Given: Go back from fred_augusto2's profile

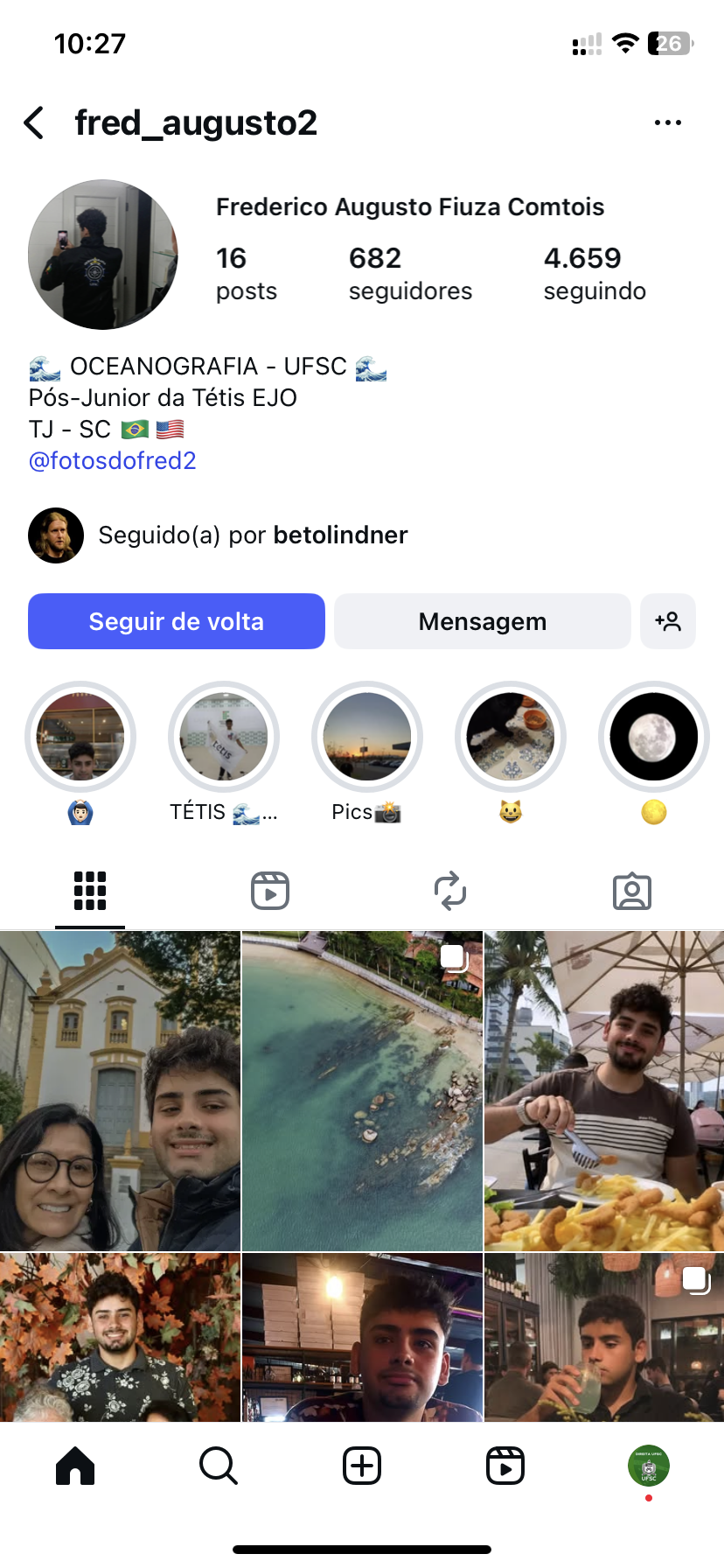Looking at the screenshot, I should pyautogui.click(x=35, y=123).
